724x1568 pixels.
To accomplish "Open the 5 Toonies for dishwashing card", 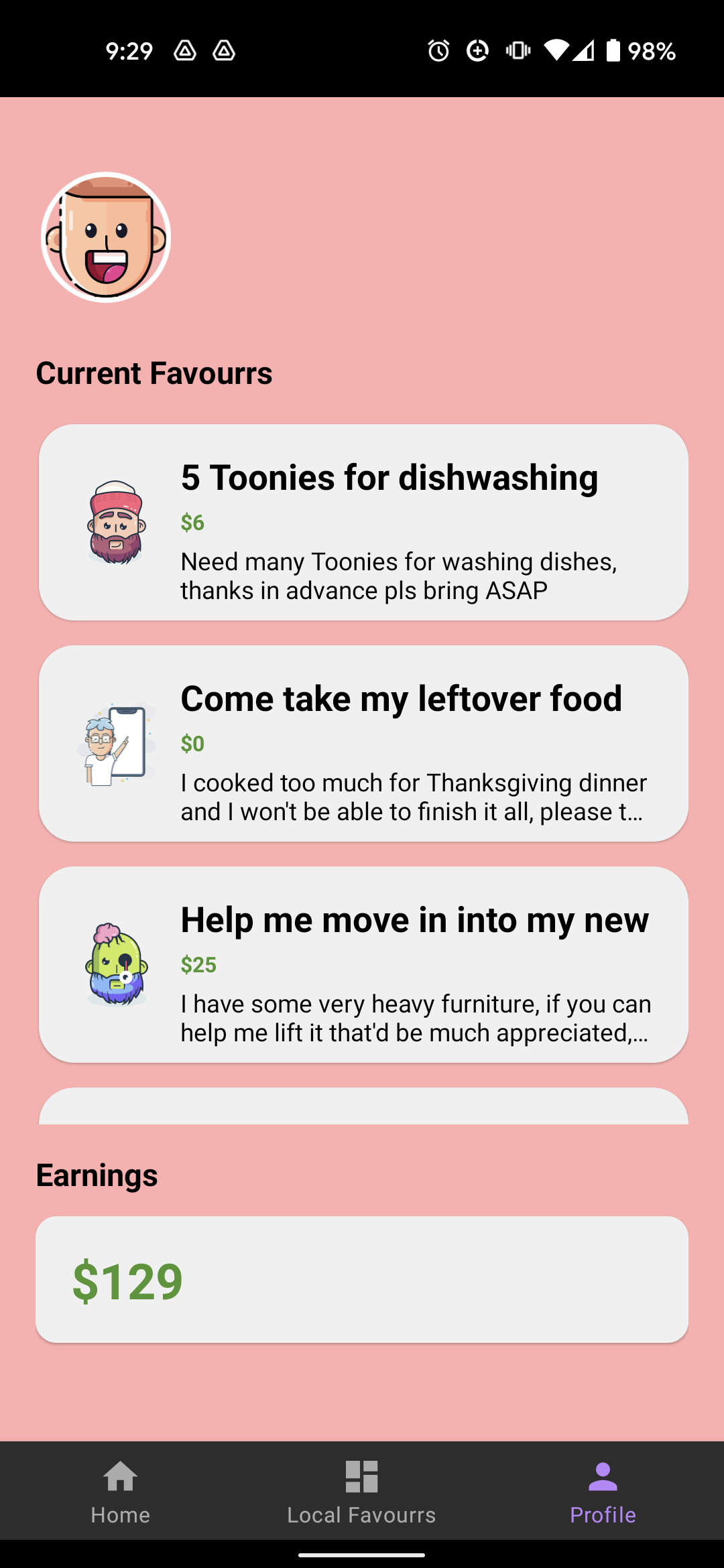I will pyautogui.click(x=363, y=522).
